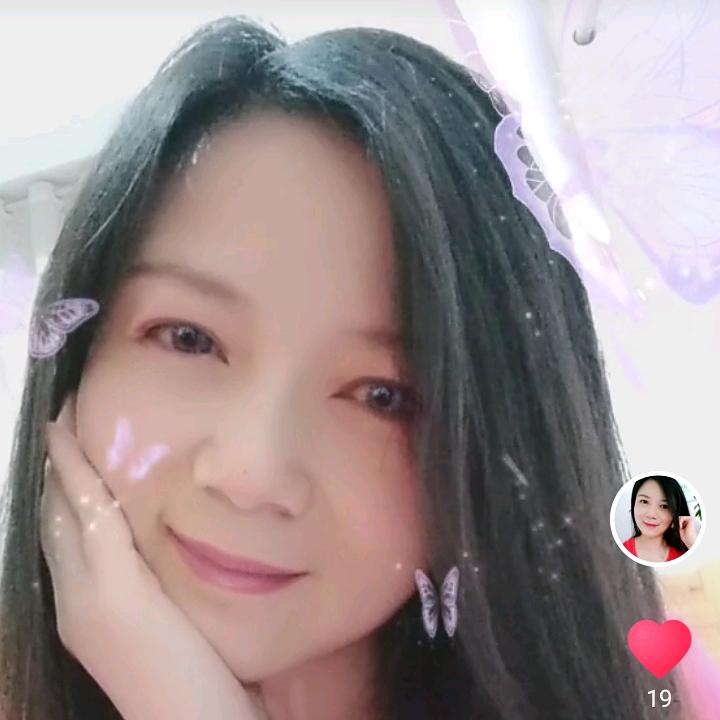Image resolution: width=720 pixels, height=720 pixels.
Task: Like the video with the heart icon
Action: [x=659, y=647]
